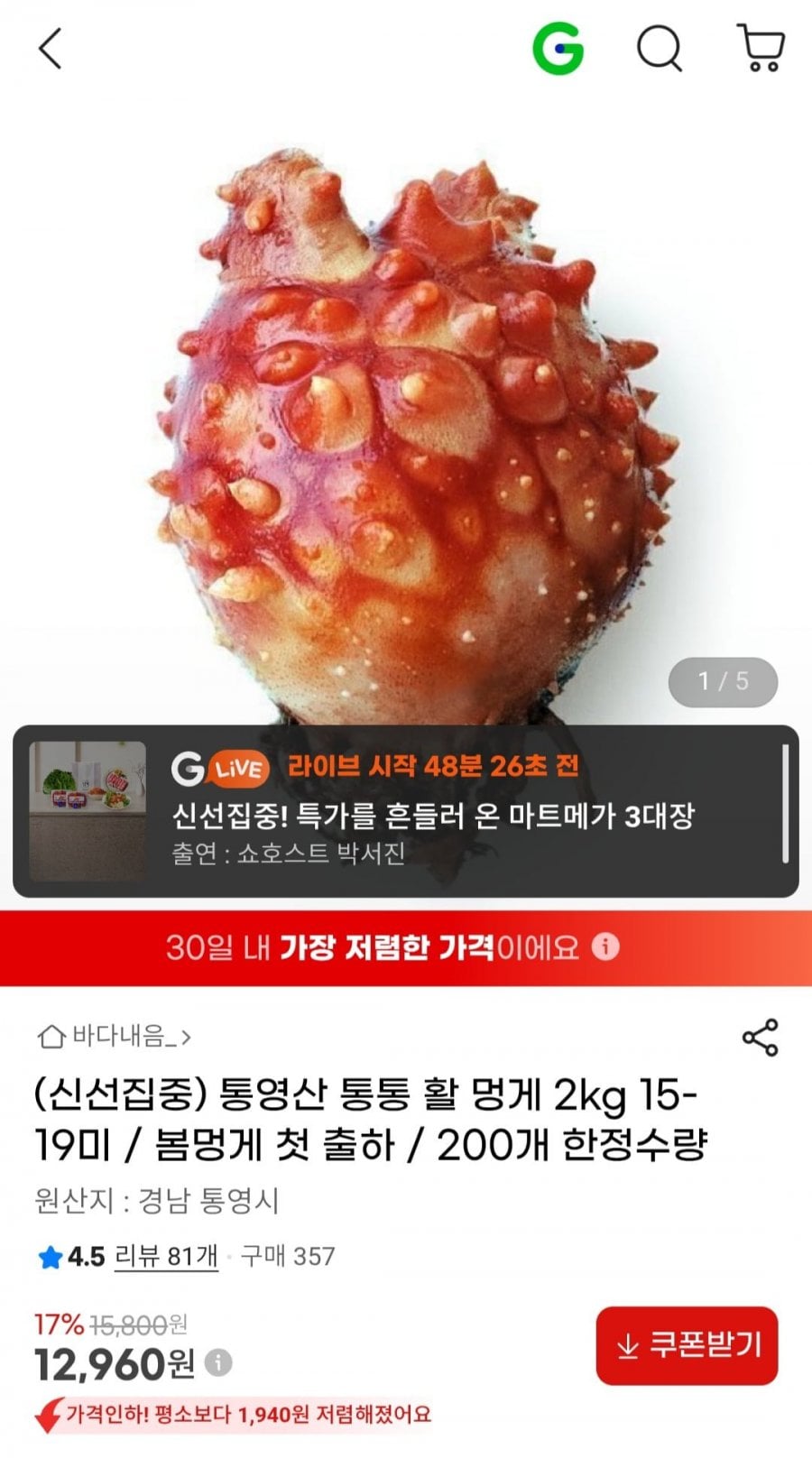
Task: Tap the info icon beside 12,960원 price
Action: click(217, 1363)
